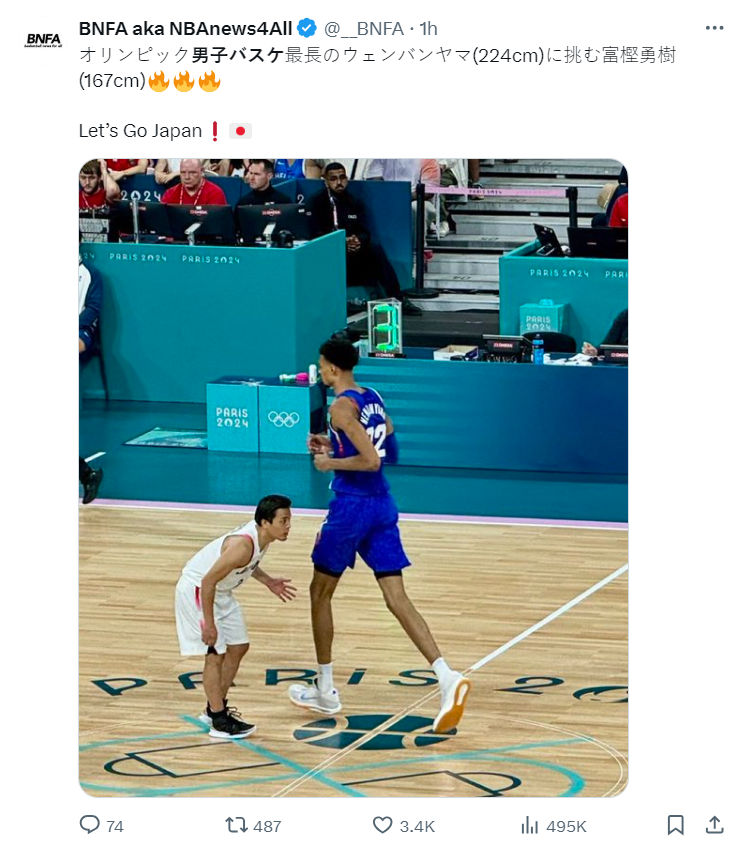The height and width of the screenshot is (844, 734).
Task: Reply to the BNFA tweet
Action: click(x=90, y=825)
